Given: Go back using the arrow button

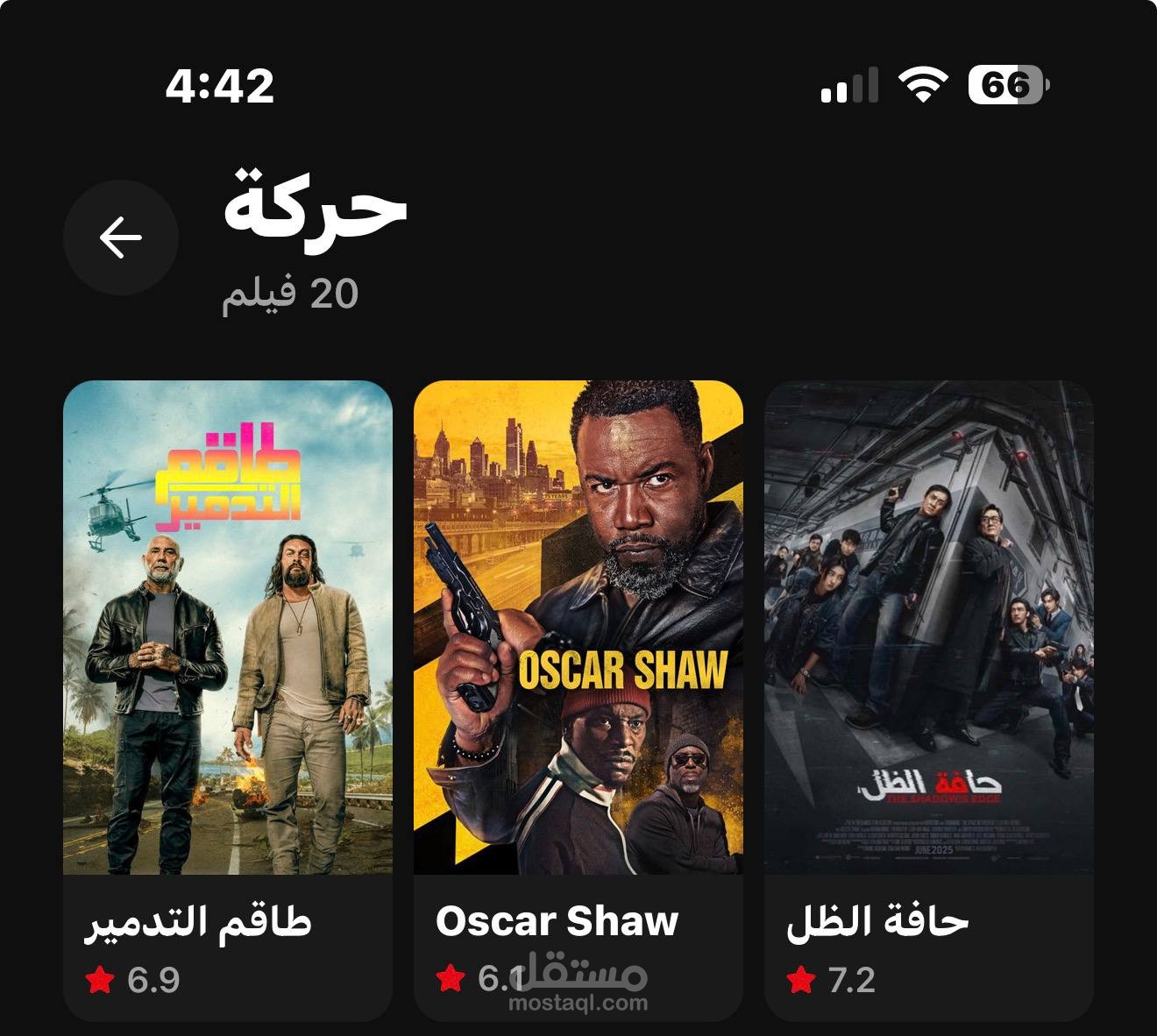Looking at the screenshot, I should click(121, 238).
